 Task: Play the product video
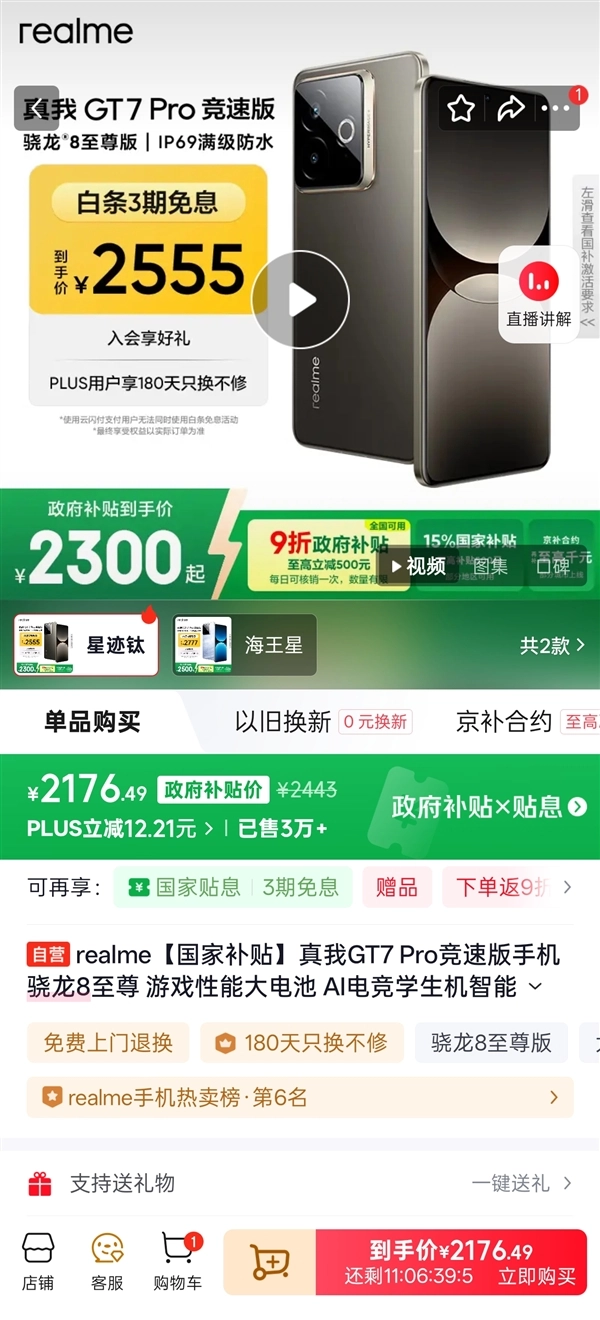coord(299,299)
